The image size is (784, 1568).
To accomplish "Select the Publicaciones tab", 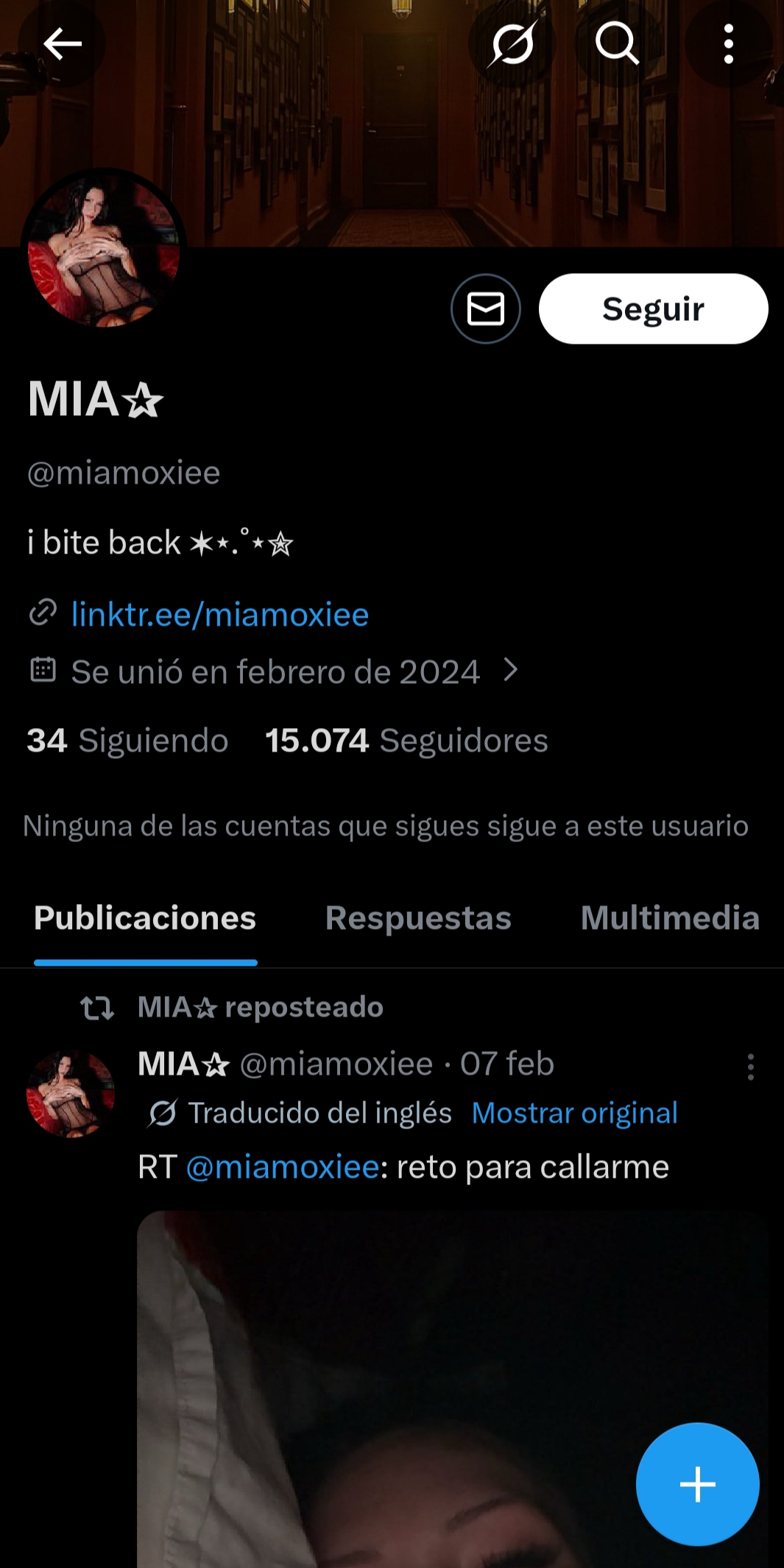I will point(145,918).
